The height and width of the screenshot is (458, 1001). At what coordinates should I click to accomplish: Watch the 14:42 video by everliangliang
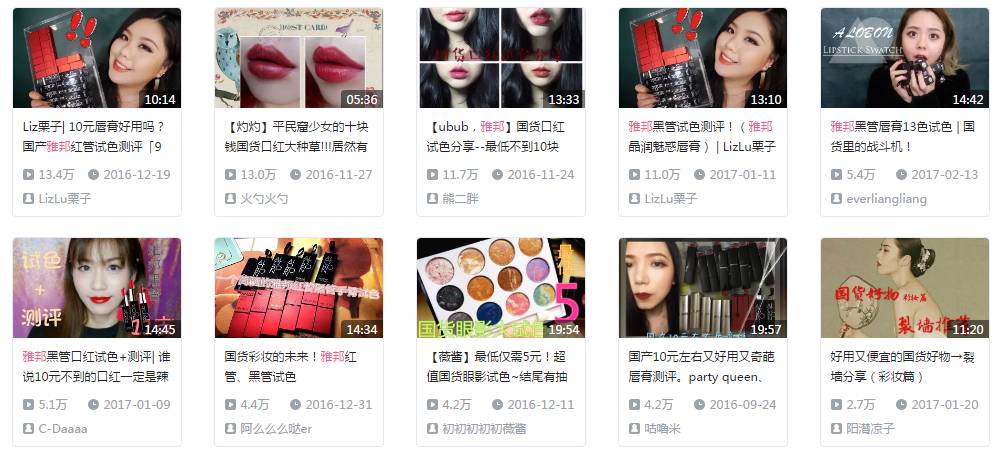(x=904, y=58)
